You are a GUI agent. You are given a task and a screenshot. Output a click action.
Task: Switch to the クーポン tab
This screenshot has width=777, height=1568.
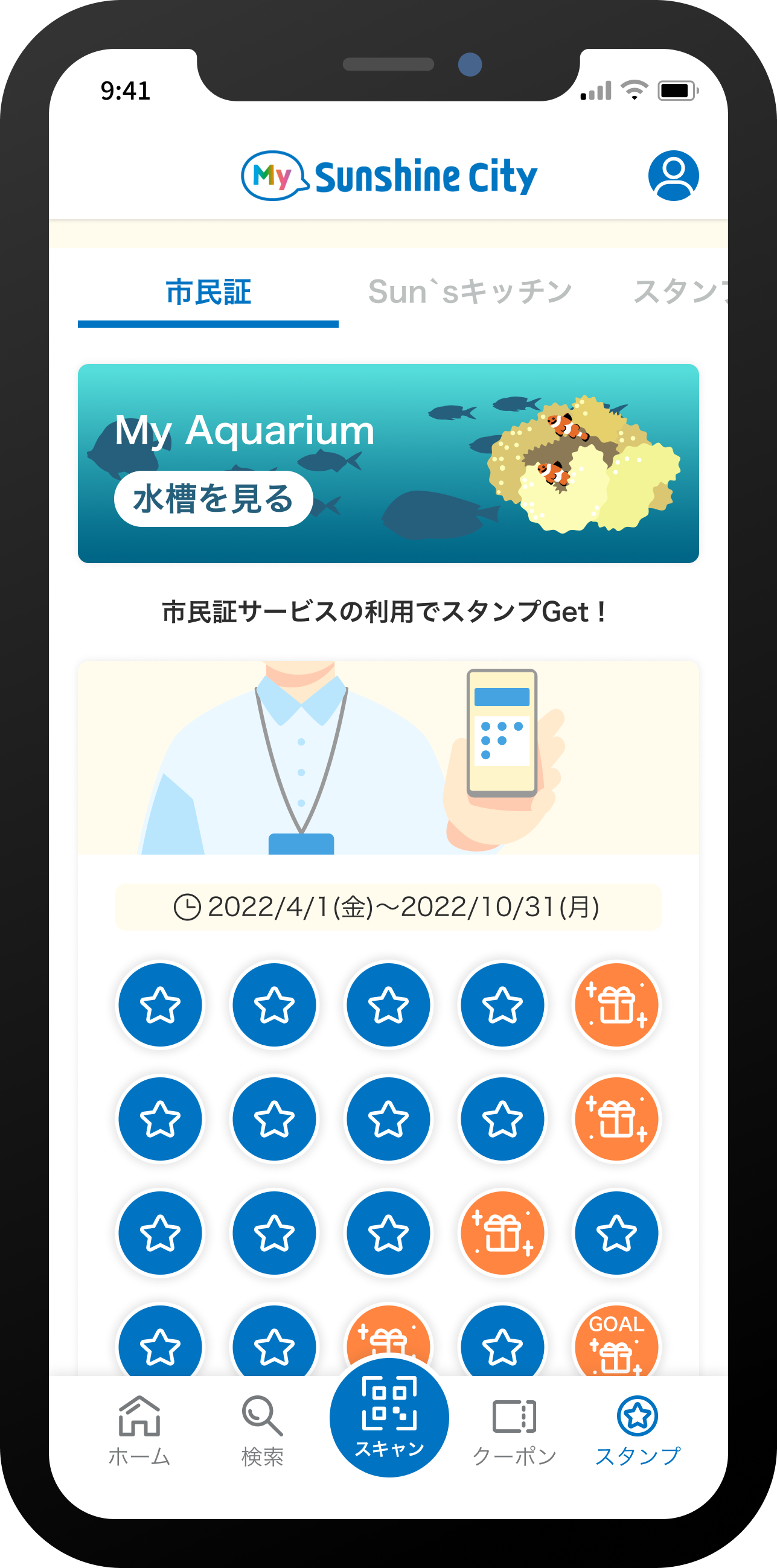click(x=514, y=1428)
